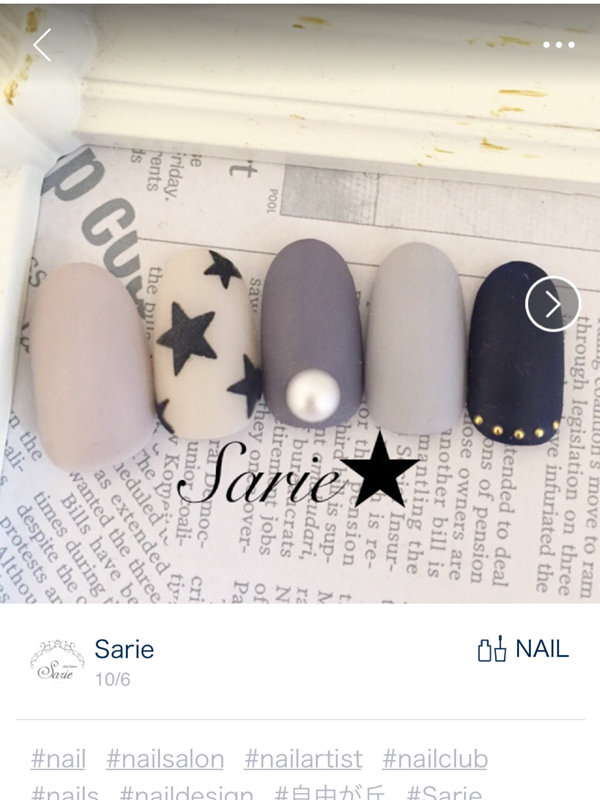Open the #nail hashtag
This screenshot has width=600, height=800.
coord(58,759)
